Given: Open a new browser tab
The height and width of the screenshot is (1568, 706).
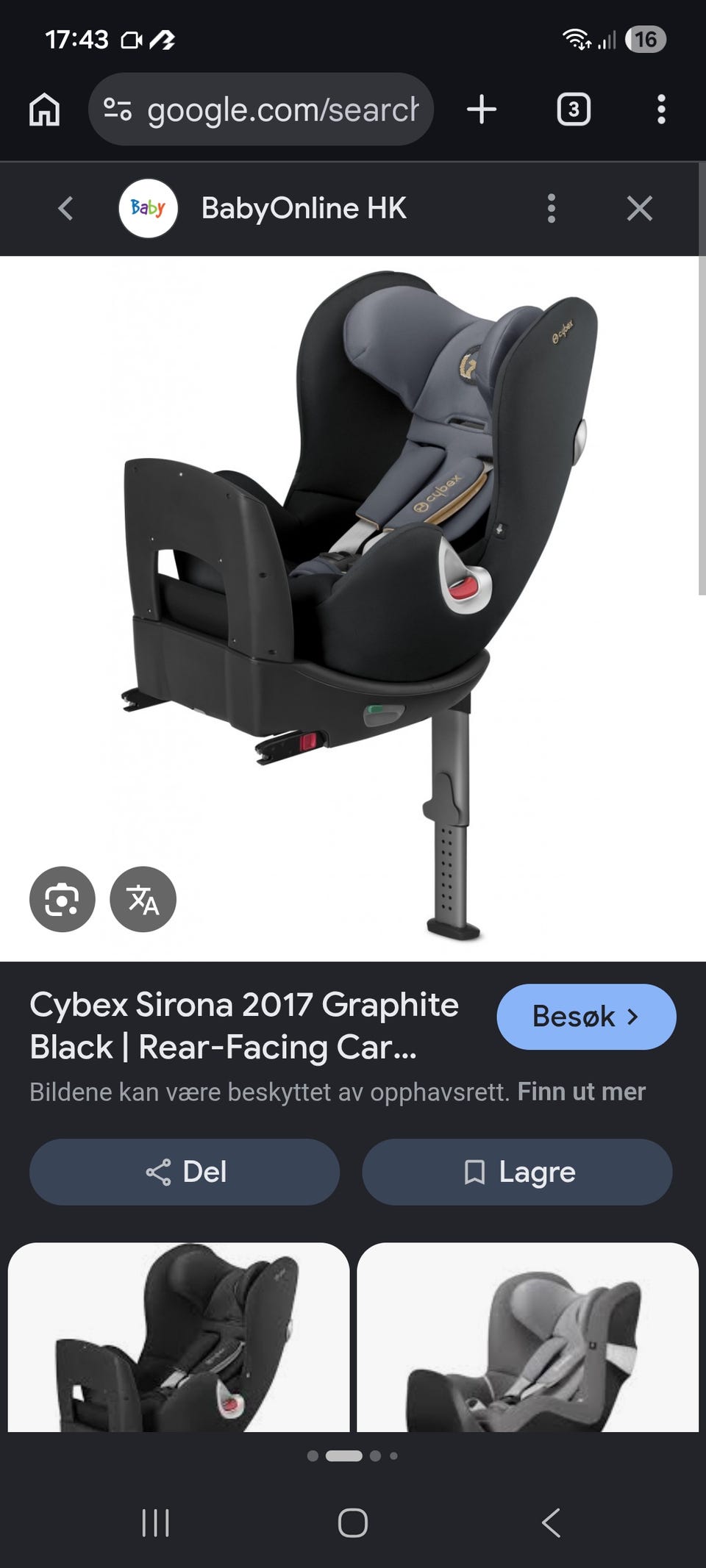Looking at the screenshot, I should (482, 110).
